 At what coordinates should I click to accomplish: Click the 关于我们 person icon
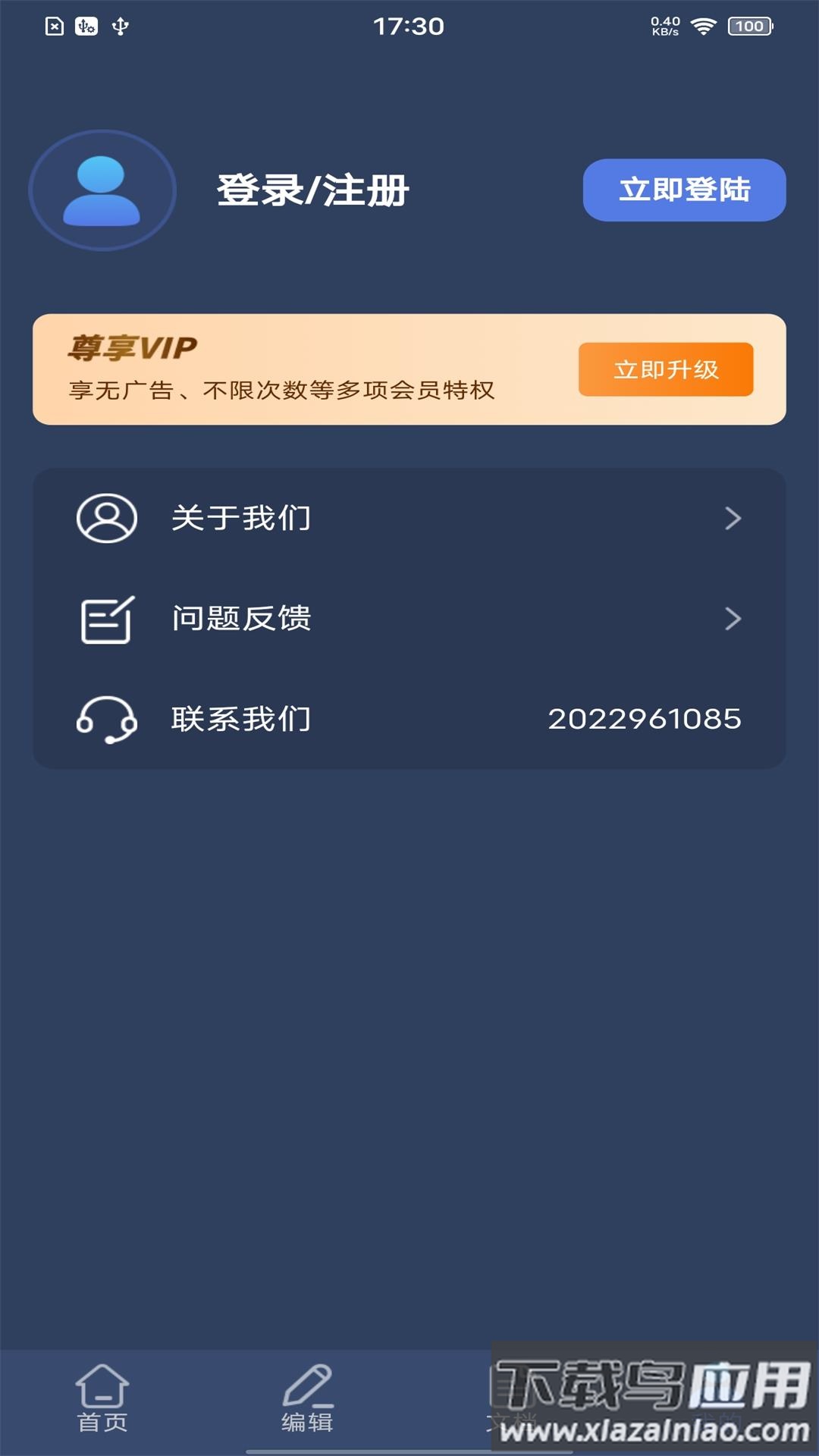[x=105, y=518]
